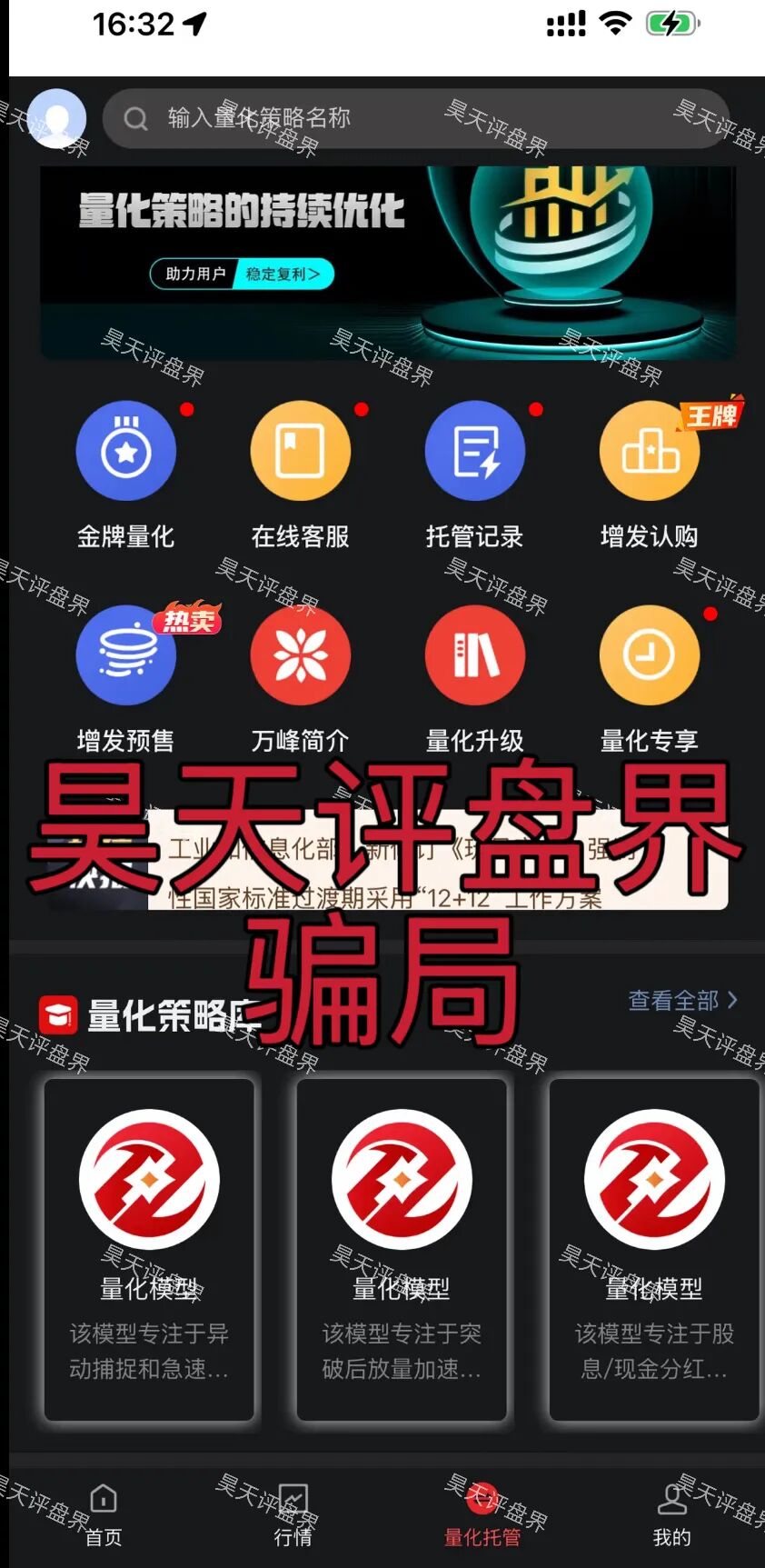View 托管记录 records icon
This screenshot has height=1568, width=765.
point(475,452)
